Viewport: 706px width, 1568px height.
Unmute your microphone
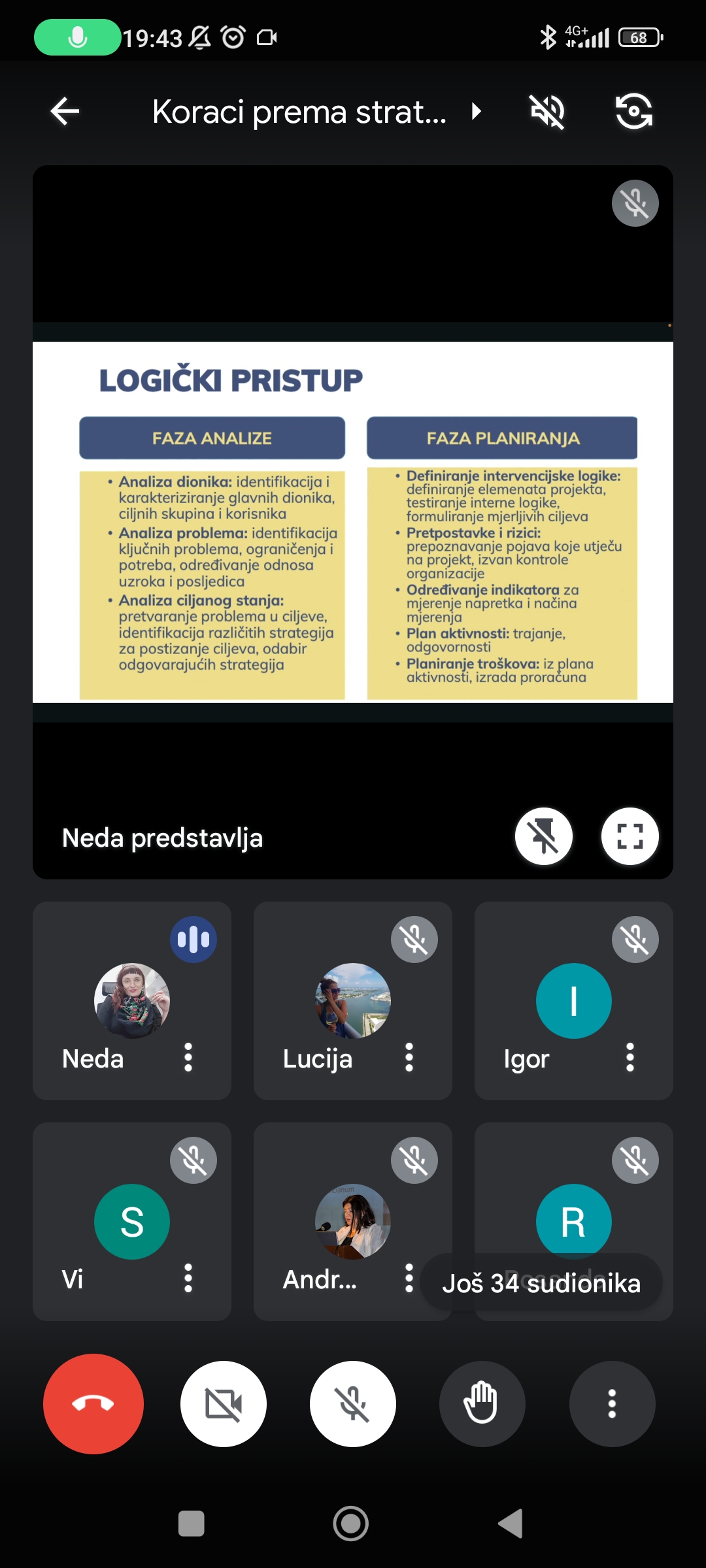point(353,1403)
